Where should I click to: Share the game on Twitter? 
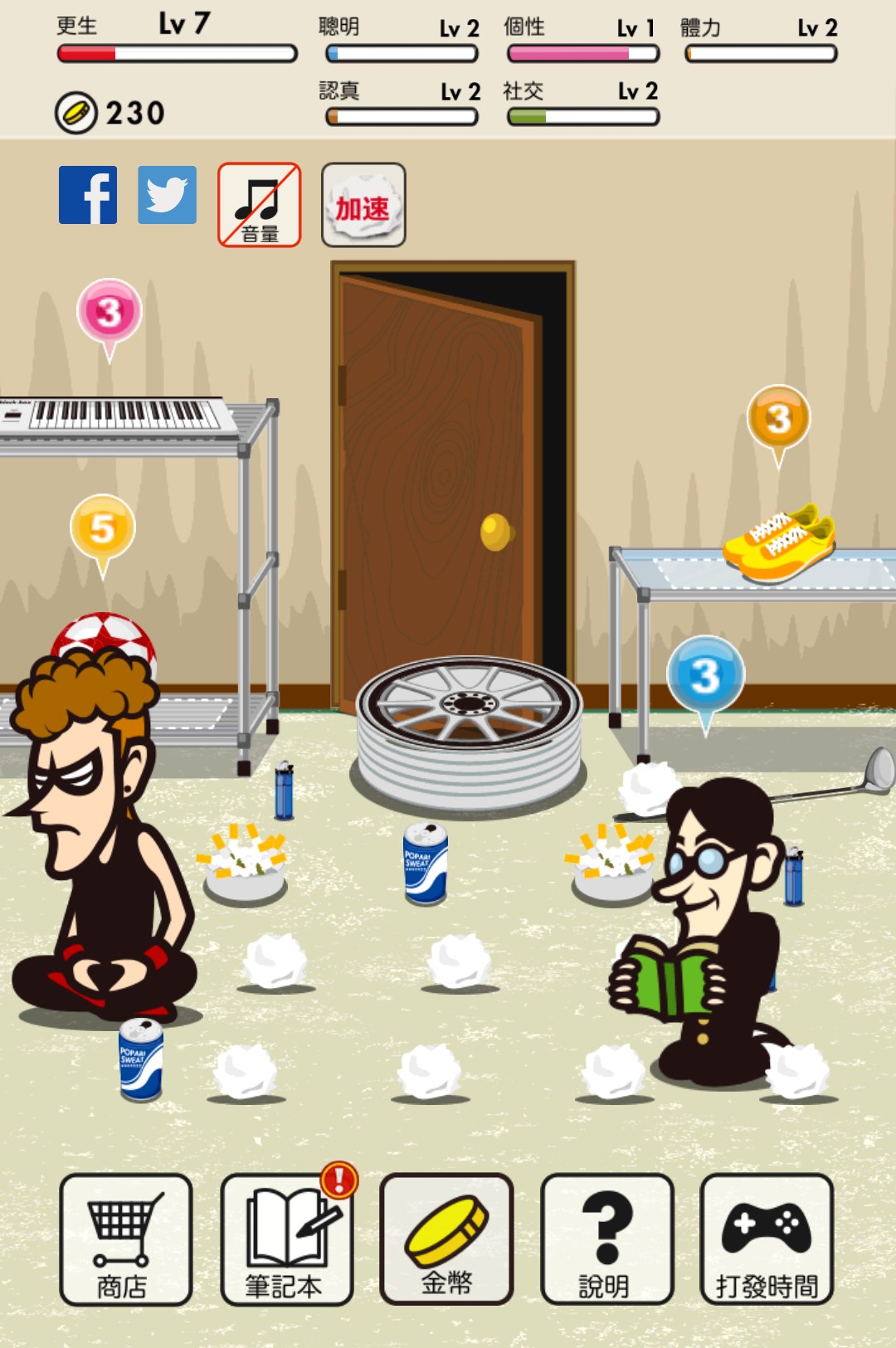pyautogui.click(x=167, y=195)
